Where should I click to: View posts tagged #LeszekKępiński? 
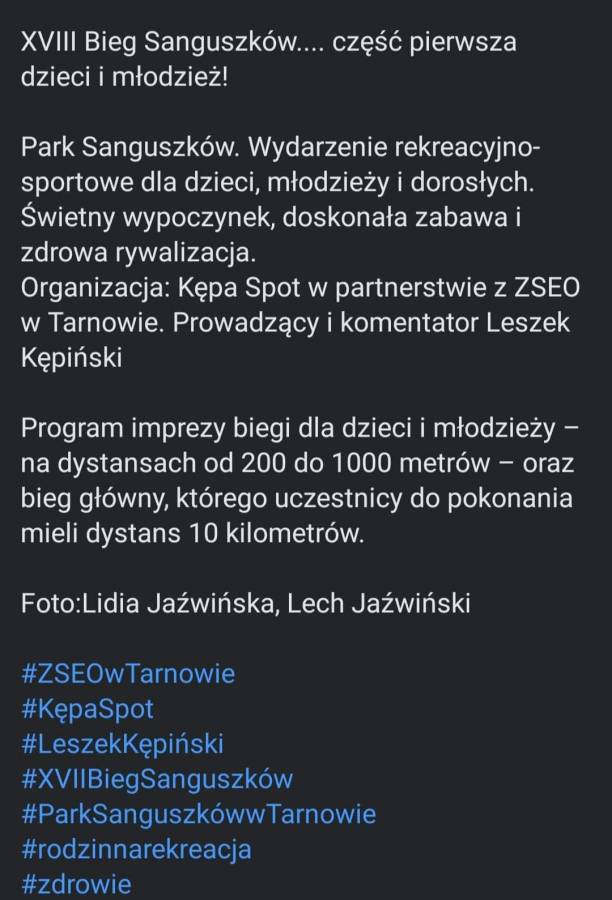point(122,744)
